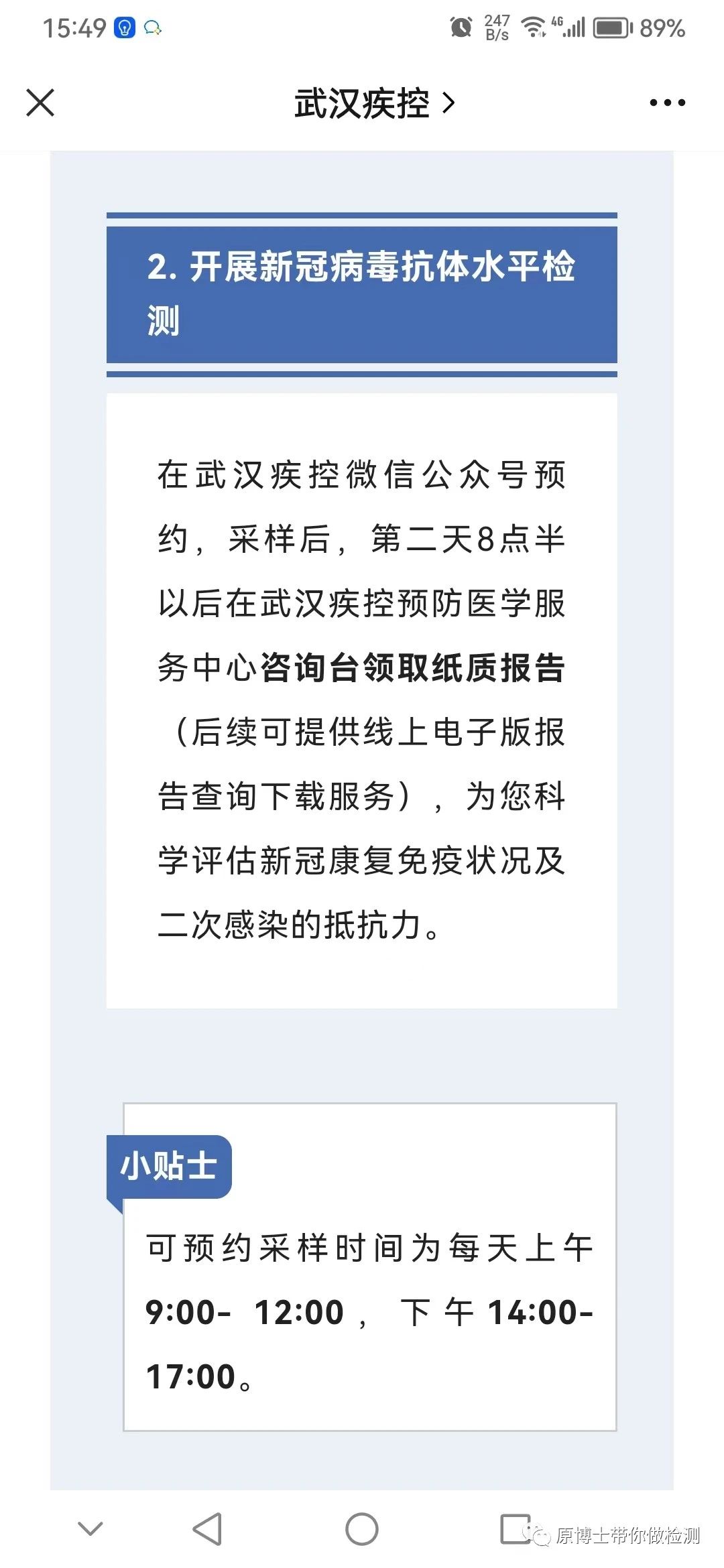Open the three-dot overflow menu
Viewport: 724px width, 1568px height.
click(x=667, y=103)
